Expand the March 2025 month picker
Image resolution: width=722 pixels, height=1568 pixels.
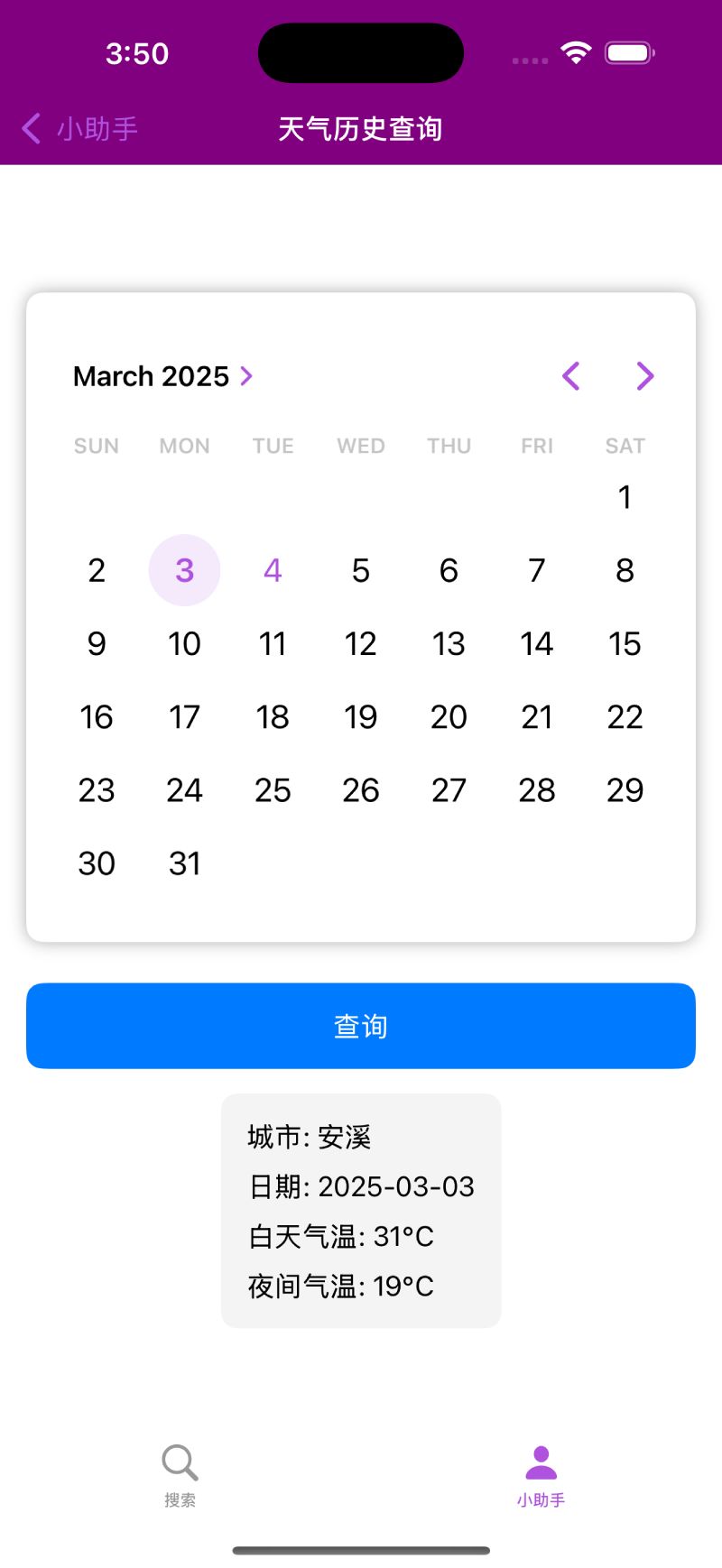[x=163, y=376]
